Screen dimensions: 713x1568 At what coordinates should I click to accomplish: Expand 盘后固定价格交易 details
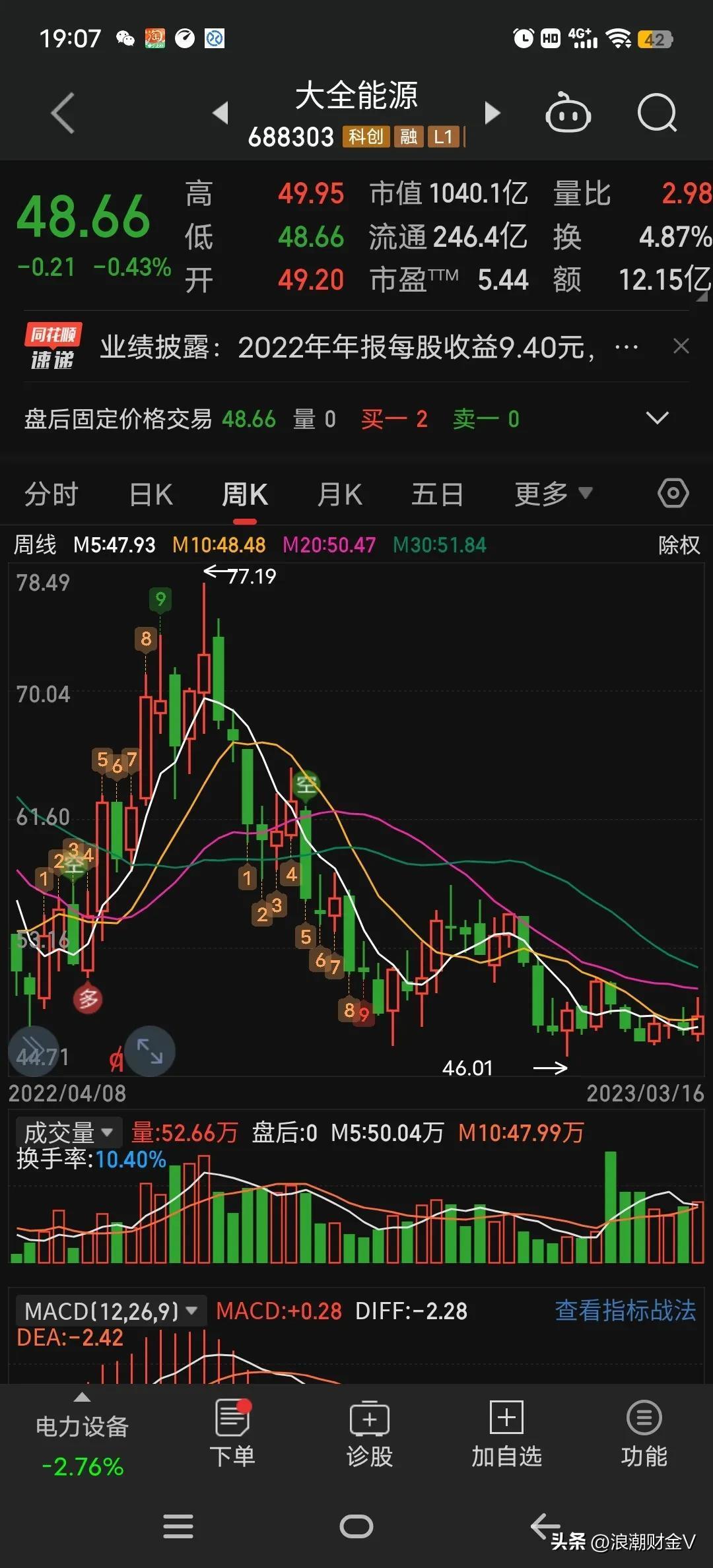[x=656, y=418]
